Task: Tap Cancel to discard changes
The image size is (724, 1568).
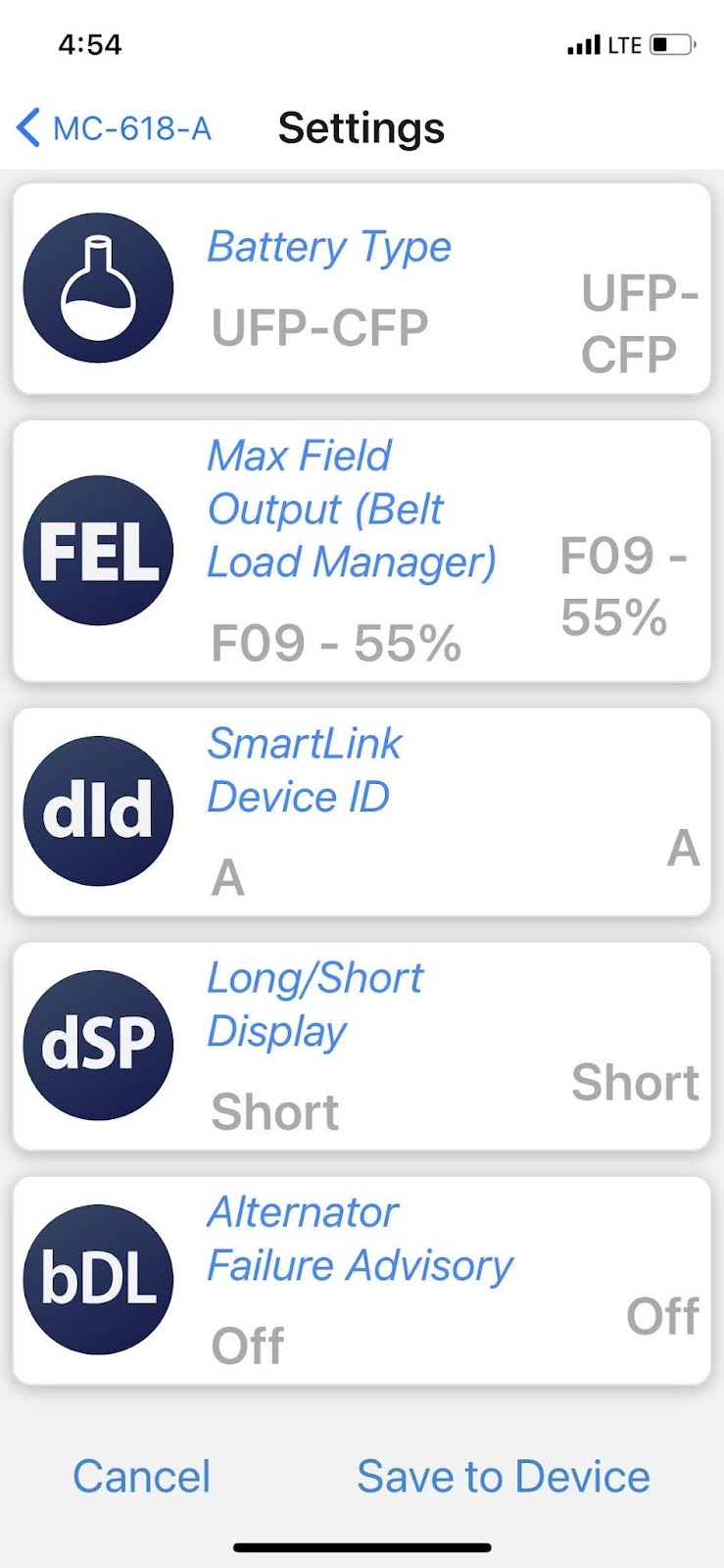Action: (x=142, y=1477)
